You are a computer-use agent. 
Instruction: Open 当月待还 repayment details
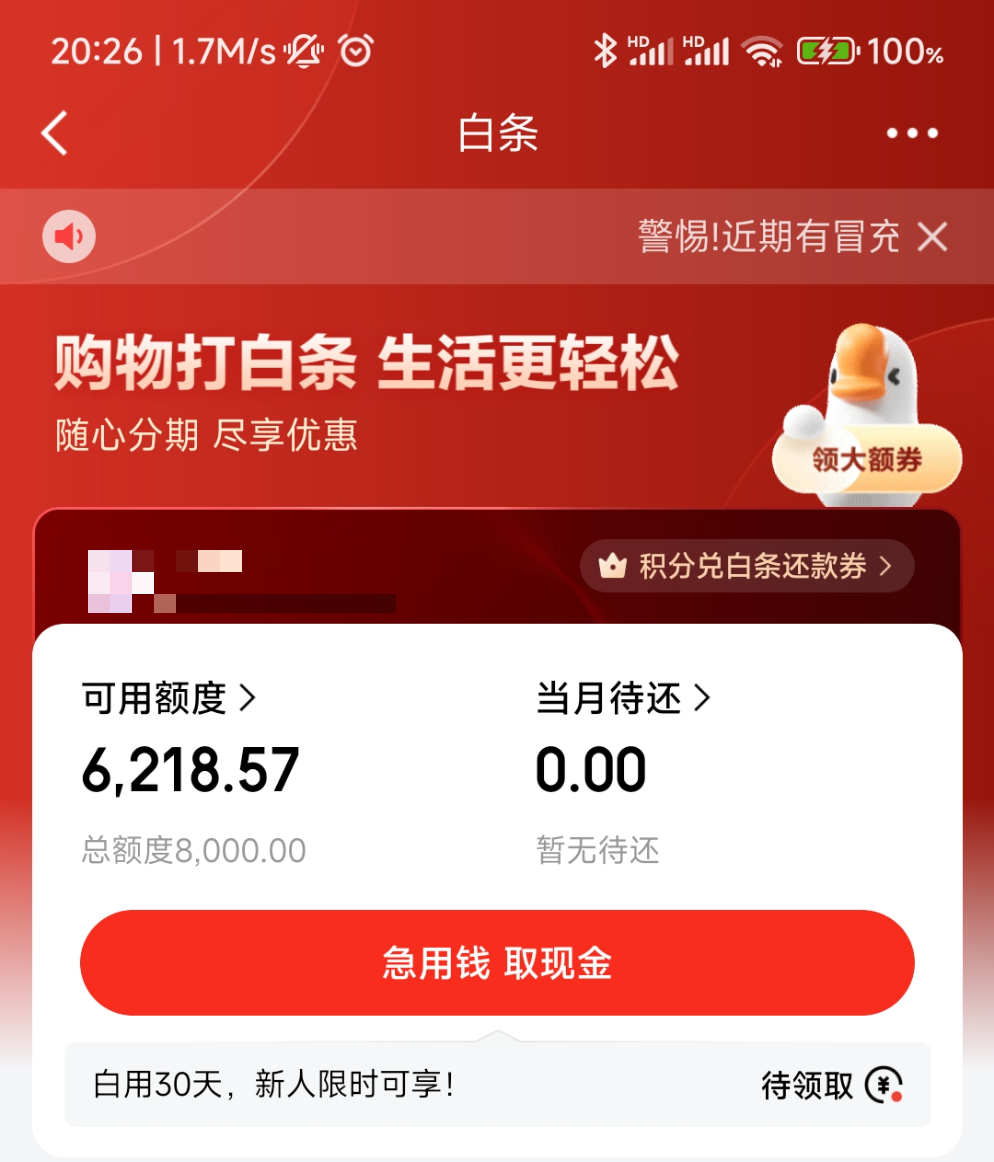(x=622, y=699)
